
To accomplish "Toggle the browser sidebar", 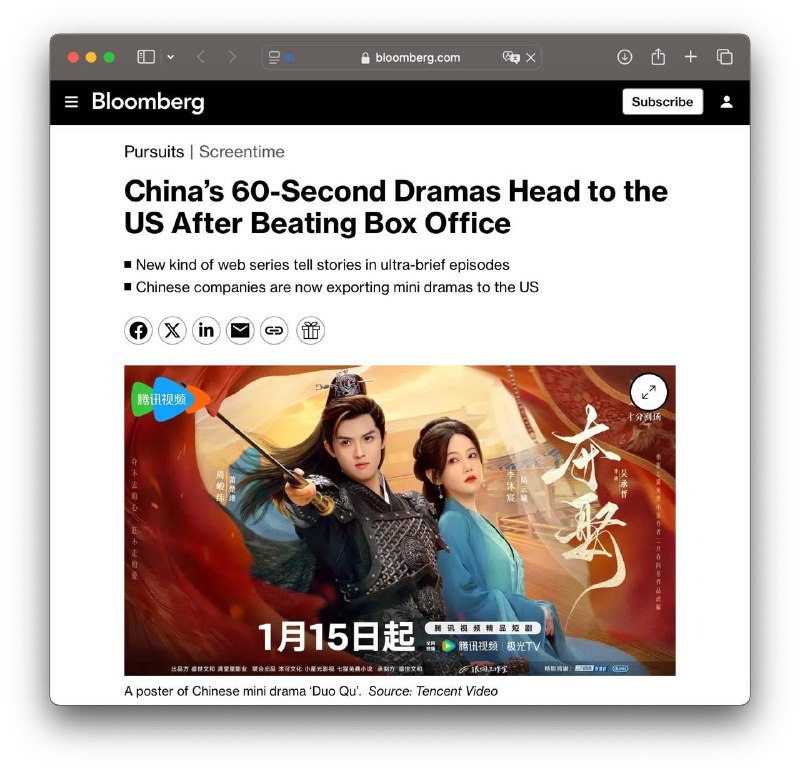I will 146,57.
